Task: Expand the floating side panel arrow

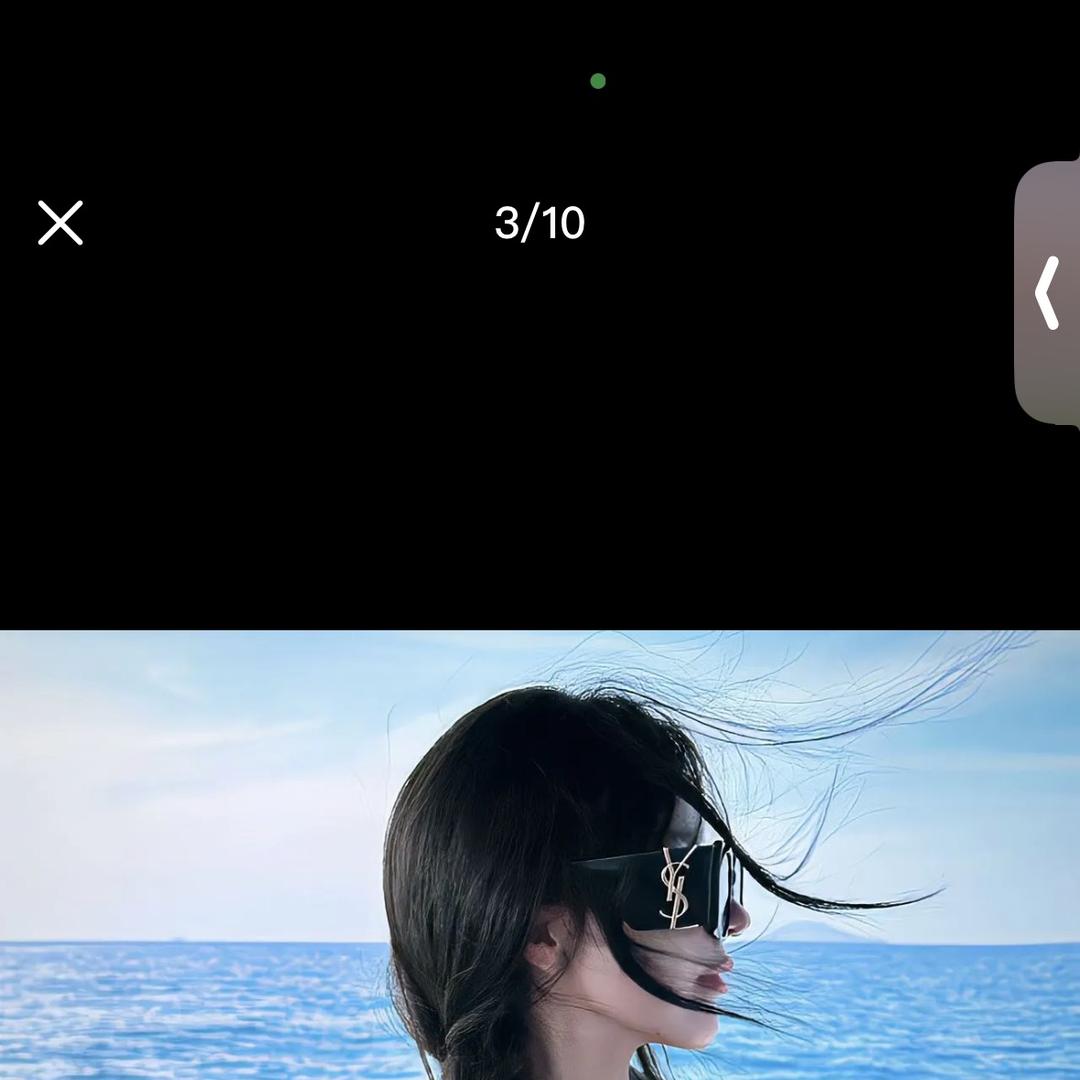Action: 1047,292
